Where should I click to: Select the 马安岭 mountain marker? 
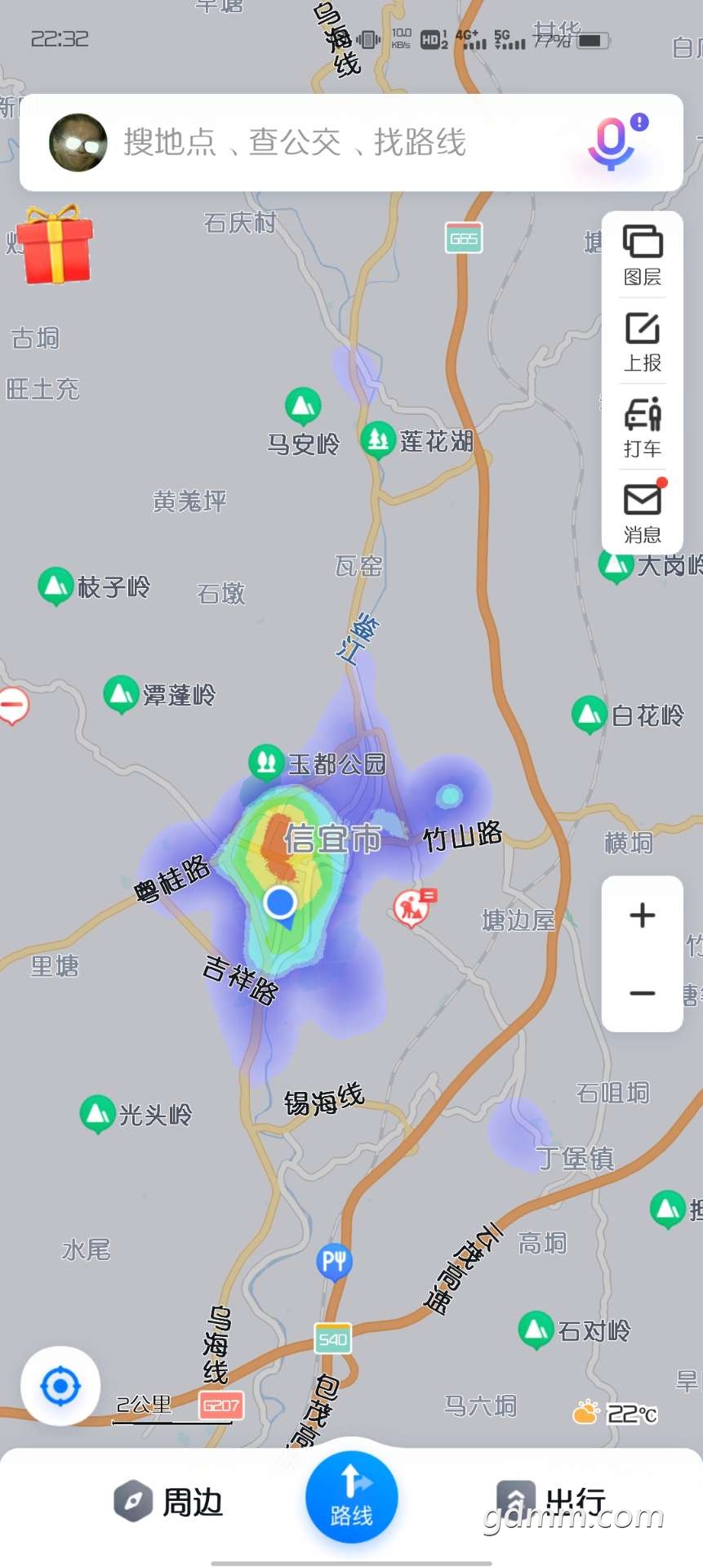303,405
